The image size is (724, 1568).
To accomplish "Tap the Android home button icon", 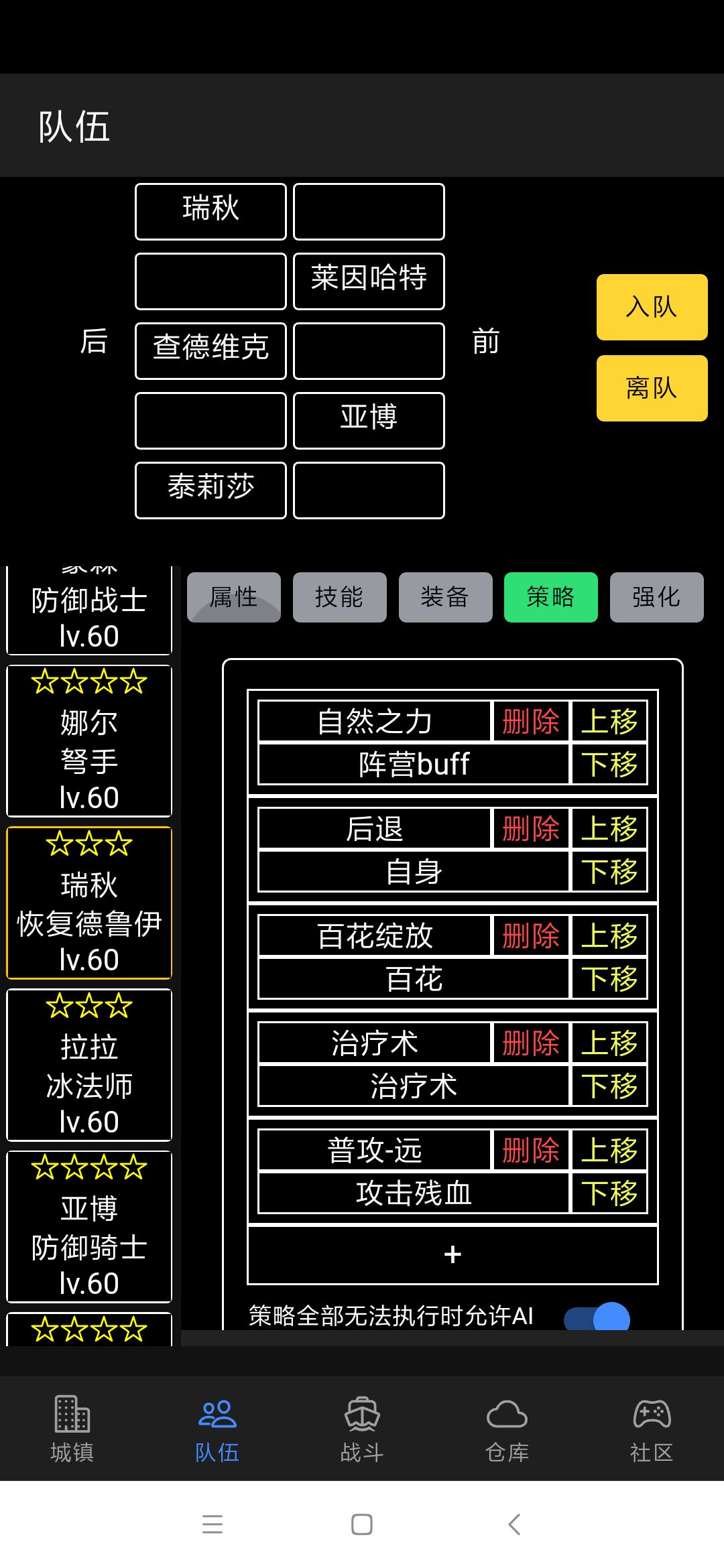I will pos(361,1523).
